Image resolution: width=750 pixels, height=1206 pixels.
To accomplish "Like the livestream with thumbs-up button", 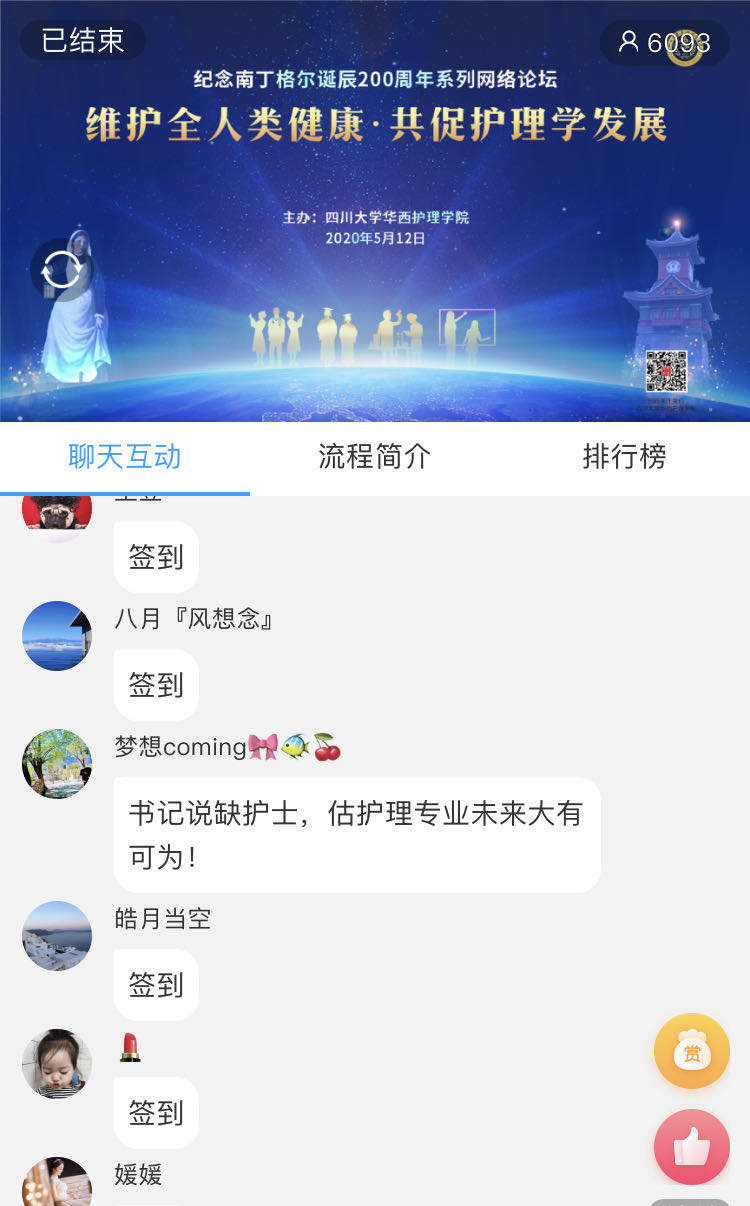I will click(691, 1146).
